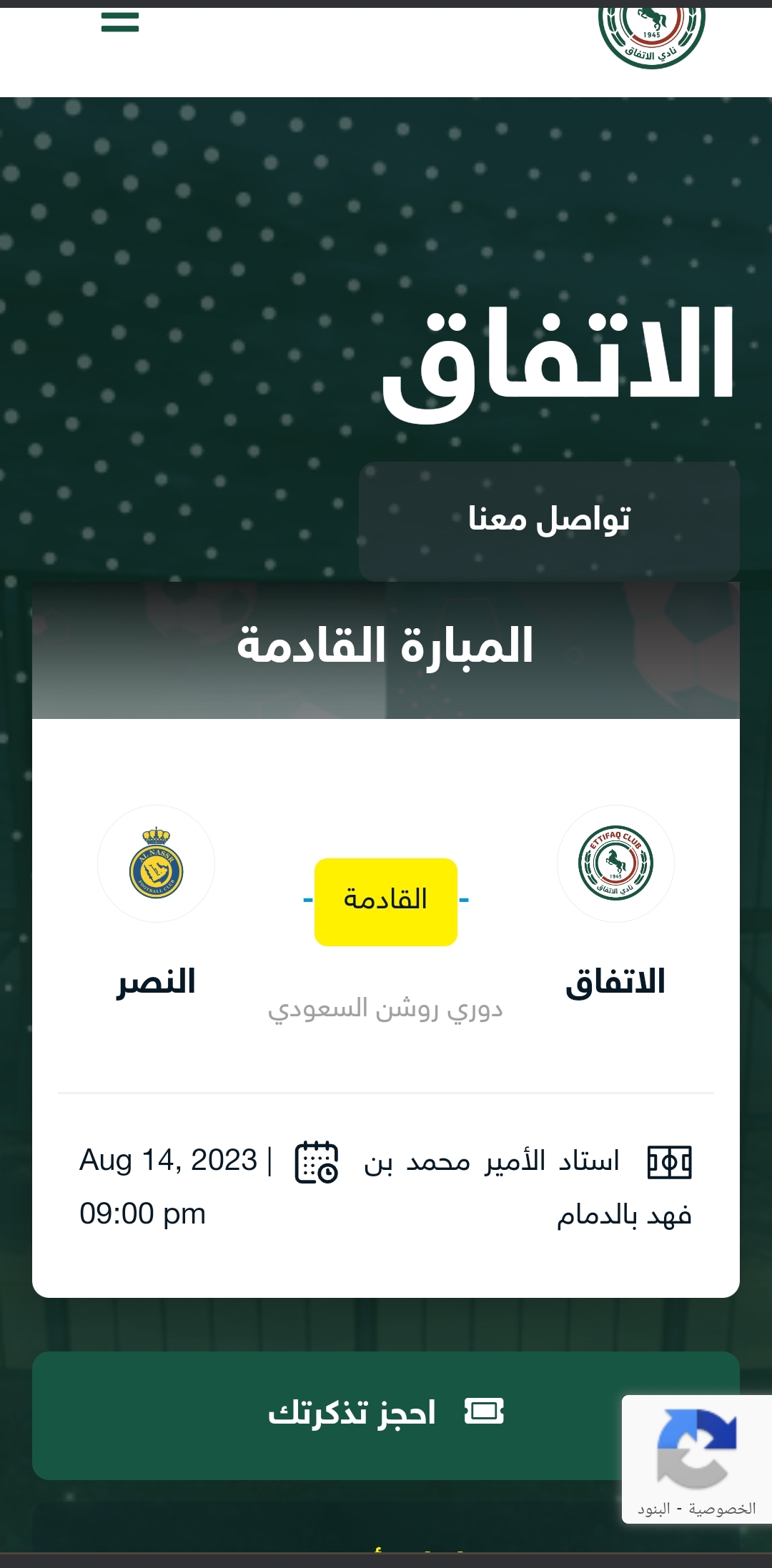Screen dimensions: 772x1568
Task: Open the reCAPTCHA البنود link
Action: click(653, 1509)
